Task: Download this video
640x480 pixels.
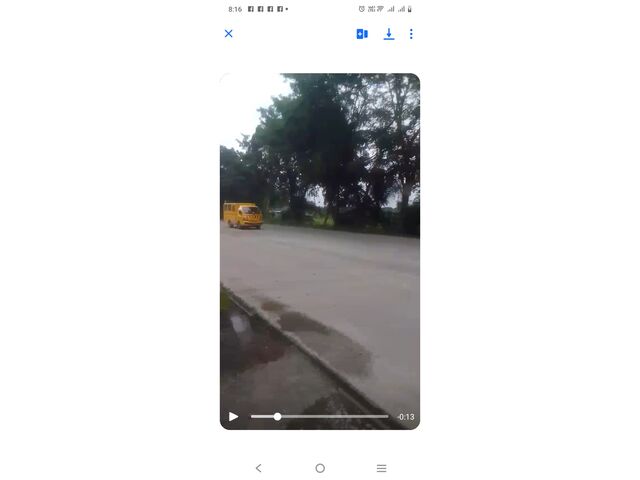Action: (389, 34)
